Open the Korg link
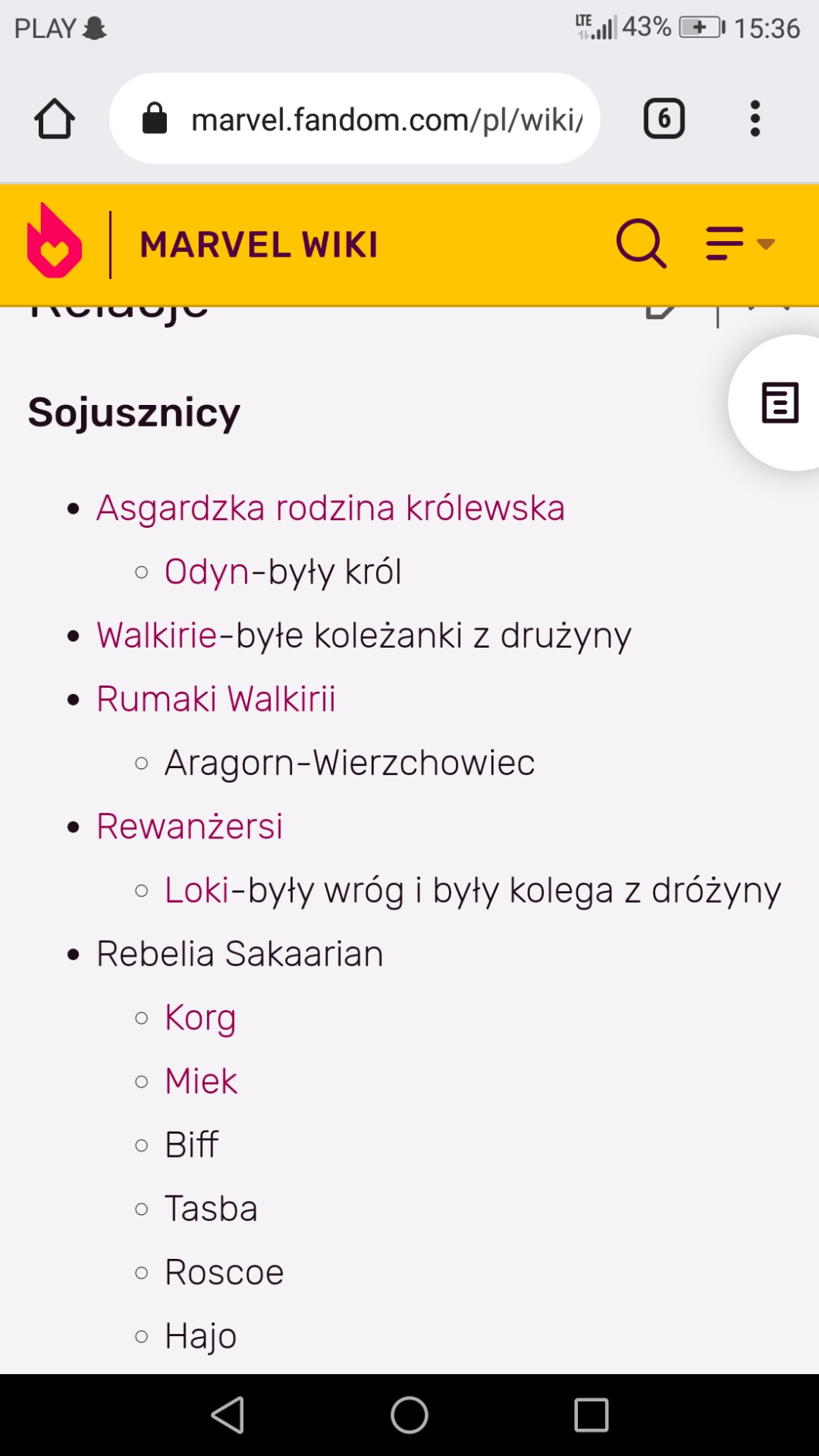Viewport: 819px width, 1456px height. coord(200,1018)
